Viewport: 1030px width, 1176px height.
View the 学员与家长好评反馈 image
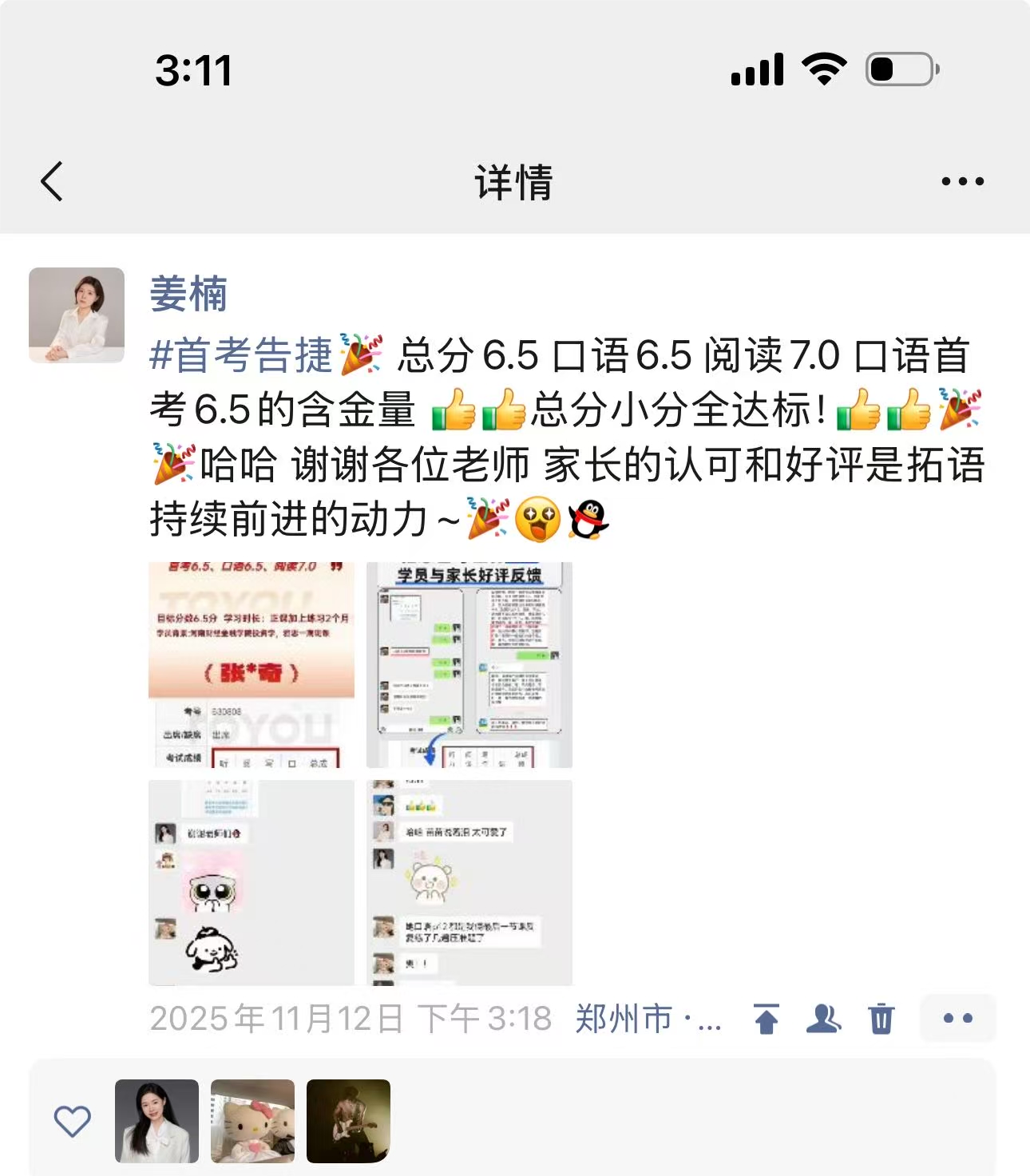tap(469, 664)
